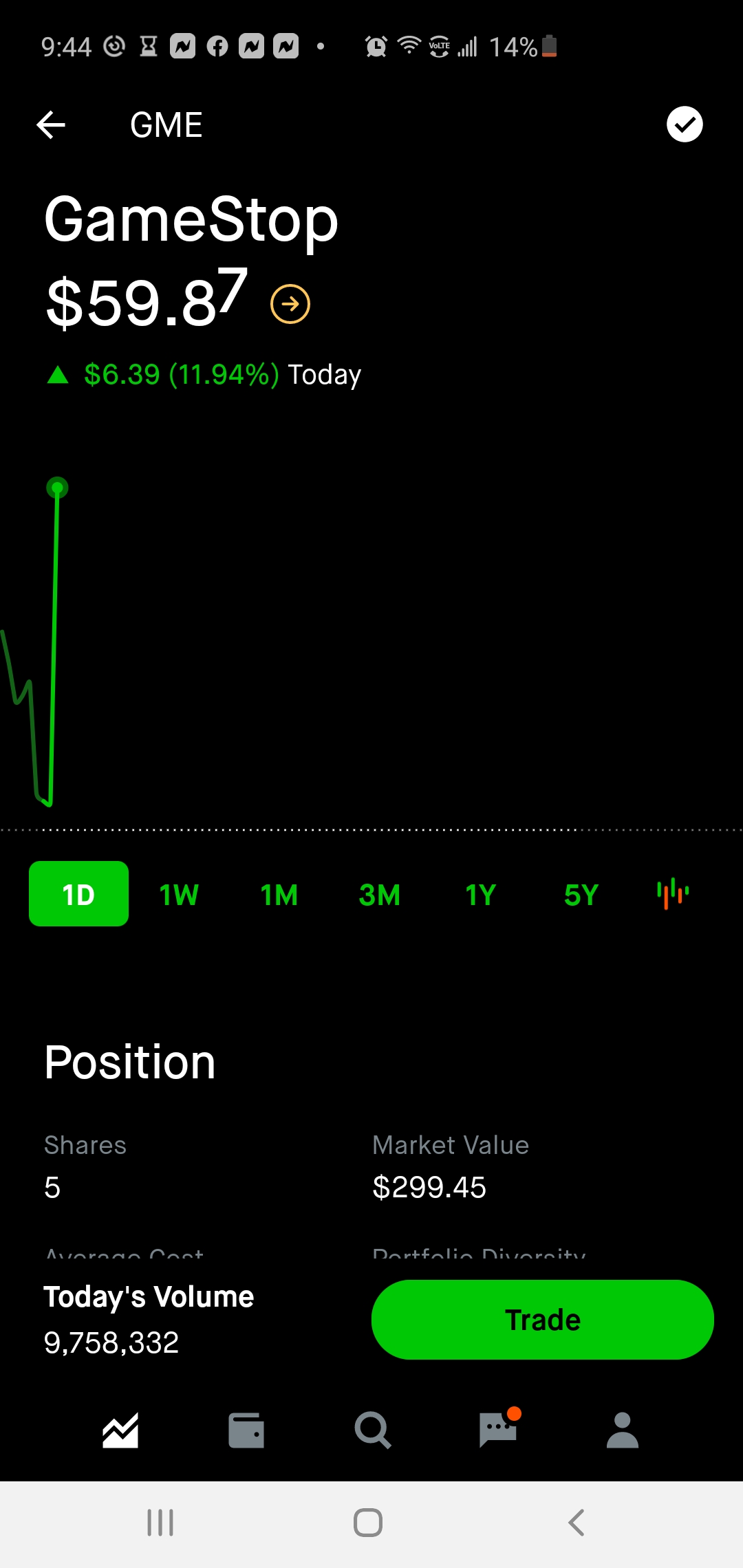Switch to the 5Y time range
Image resolution: width=743 pixels, height=1568 pixels.
pyautogui.click(x=580, y=893)
